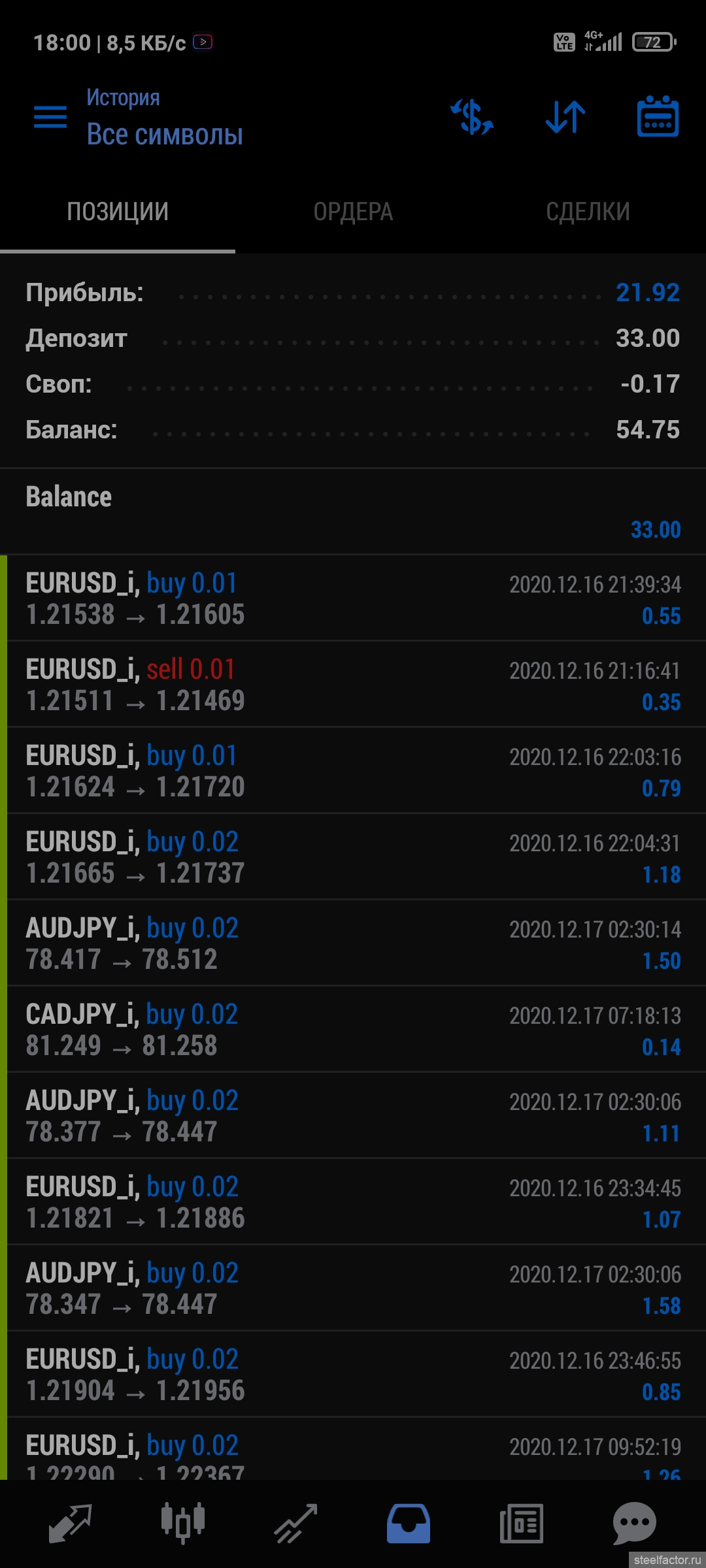
Task: Open the chat messages tab
Action: (x=634, y=1524)
